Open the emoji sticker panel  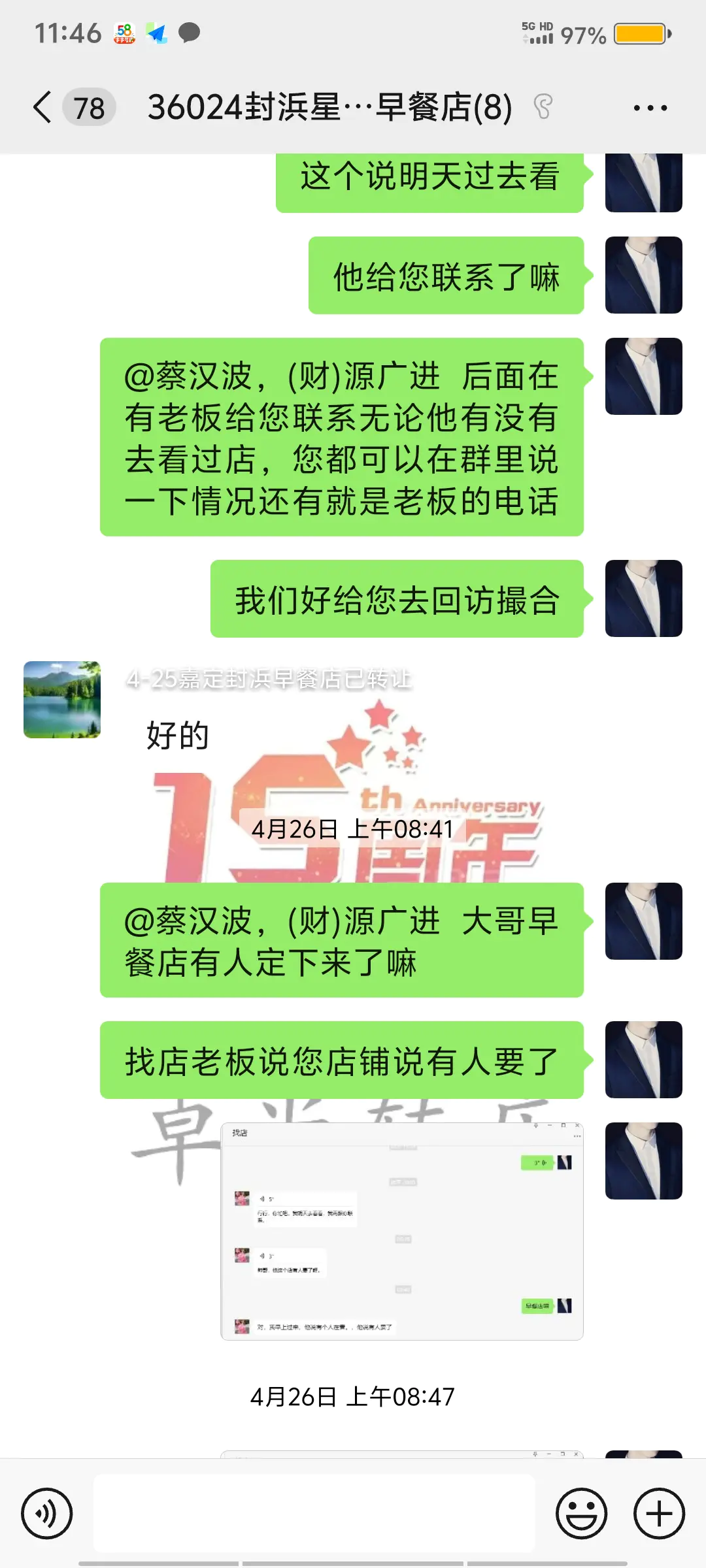point(581,1513)
